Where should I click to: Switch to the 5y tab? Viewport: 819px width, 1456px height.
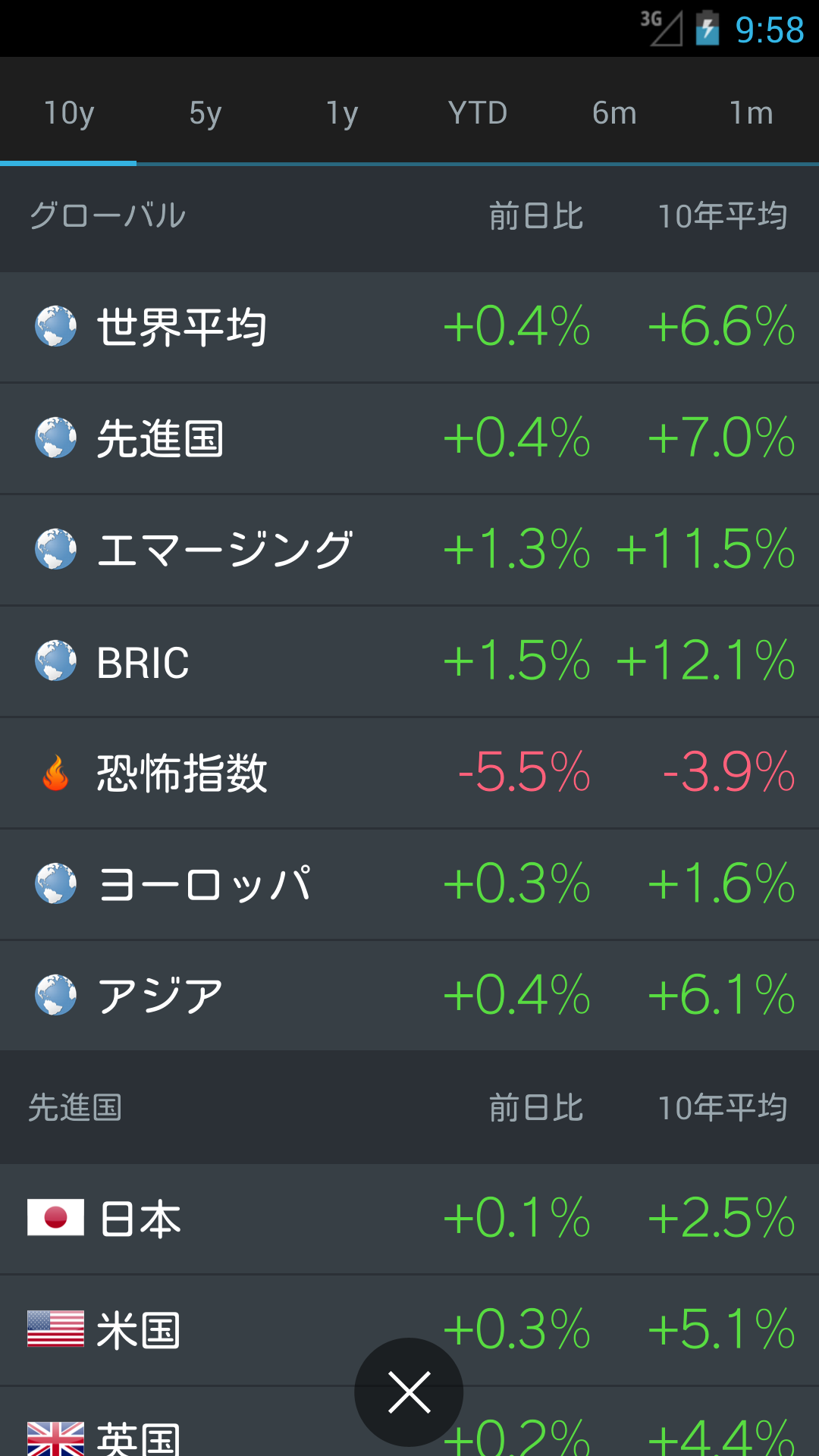pos(205,111)
